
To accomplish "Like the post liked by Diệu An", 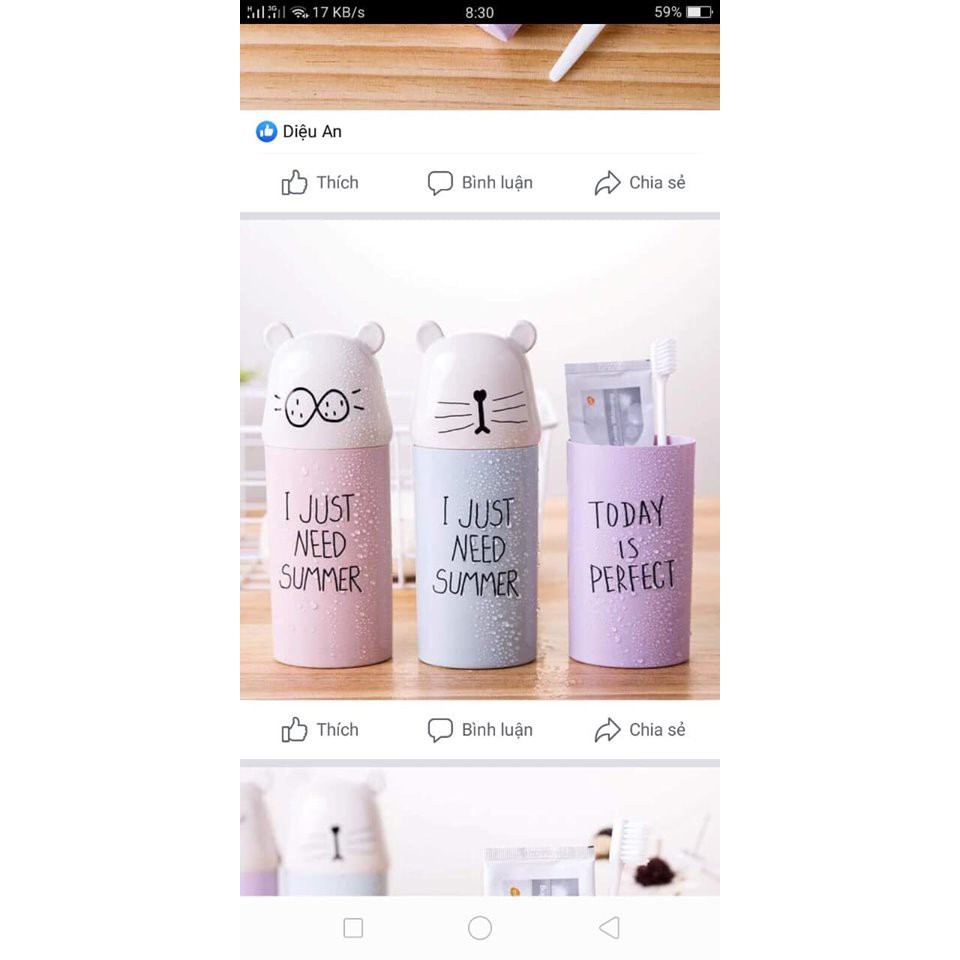I will 320,183.
